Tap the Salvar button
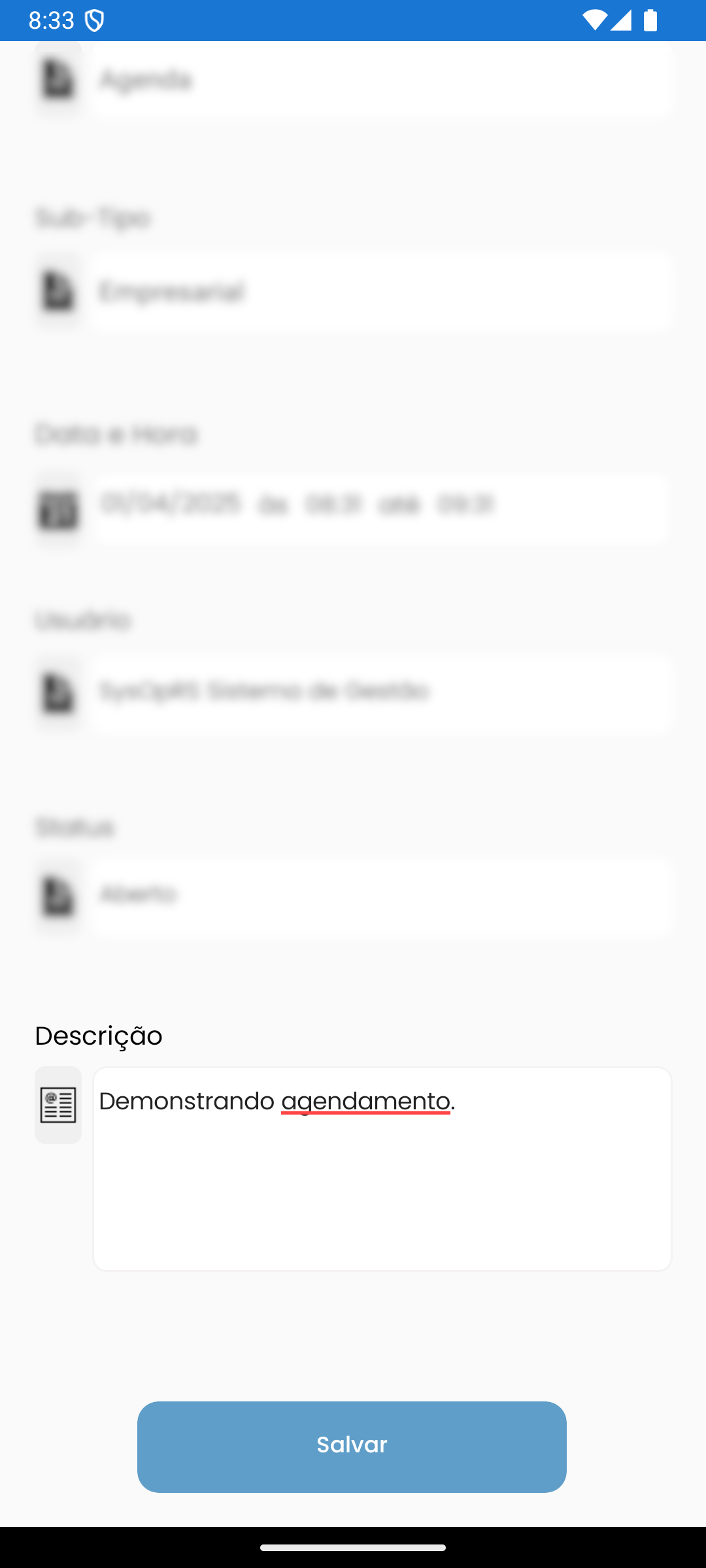This screenshot has height=1568, width=706. [x=352, y=1446]
